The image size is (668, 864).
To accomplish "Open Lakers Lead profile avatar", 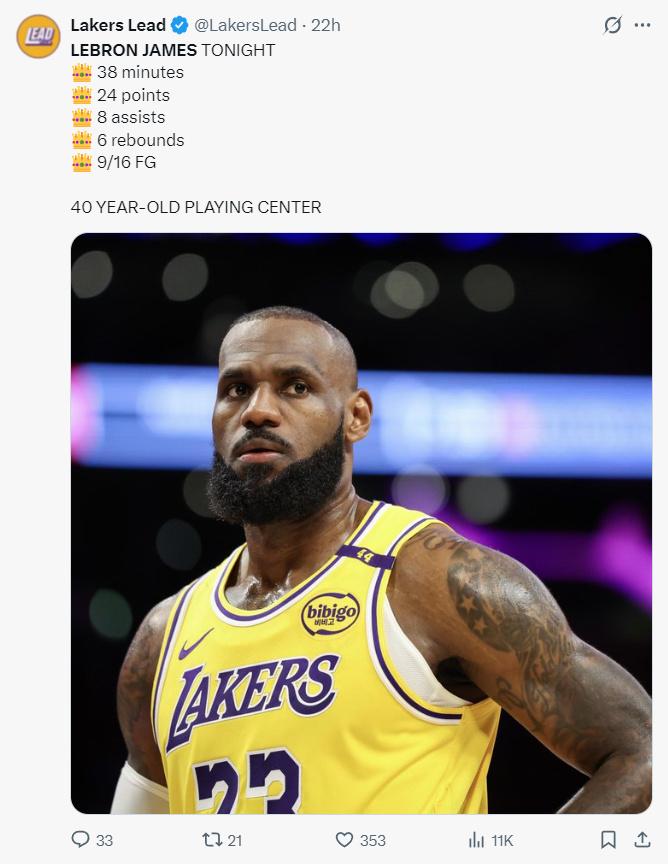I will pyautogui.click(x=38, y=37).
